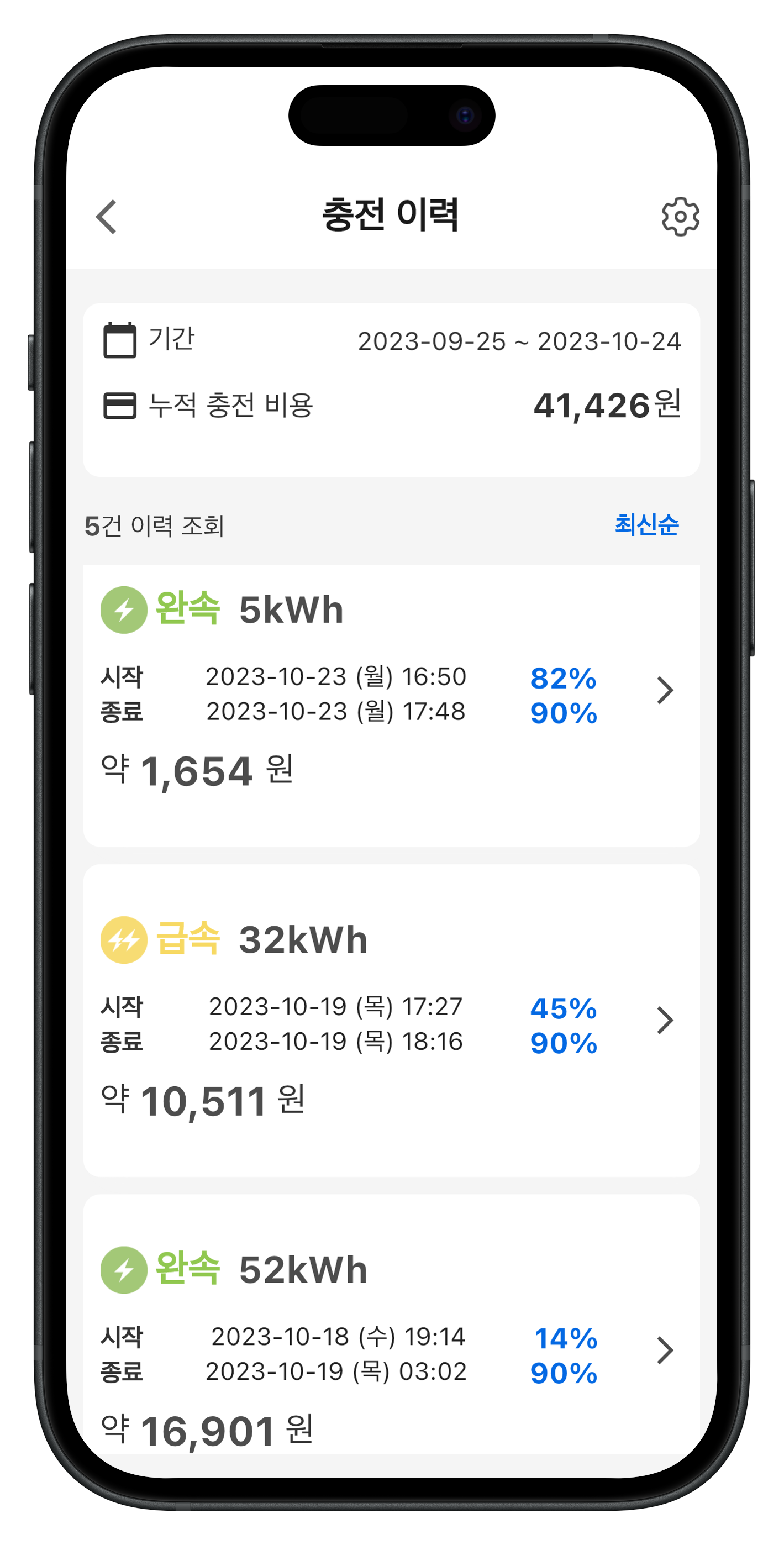The image size is (784, 1545).
Task: Open the 급속 32kWh charging record
Action: point(665,1020)
